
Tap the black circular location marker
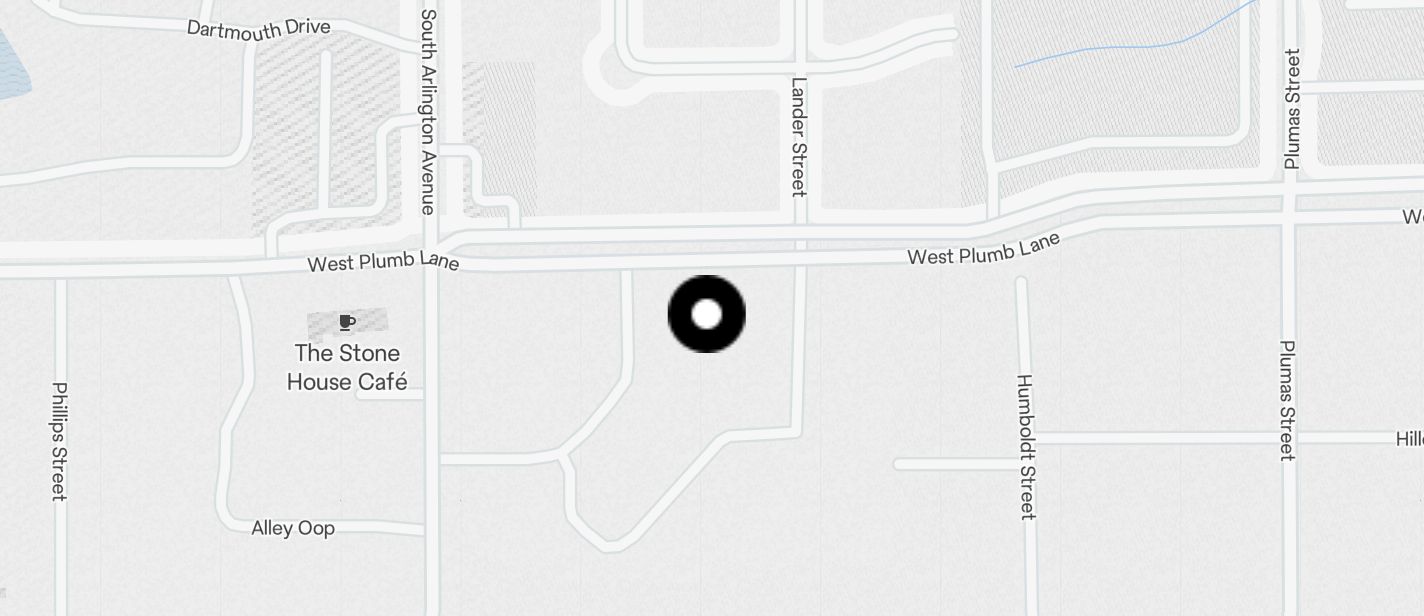coord(706,314)
